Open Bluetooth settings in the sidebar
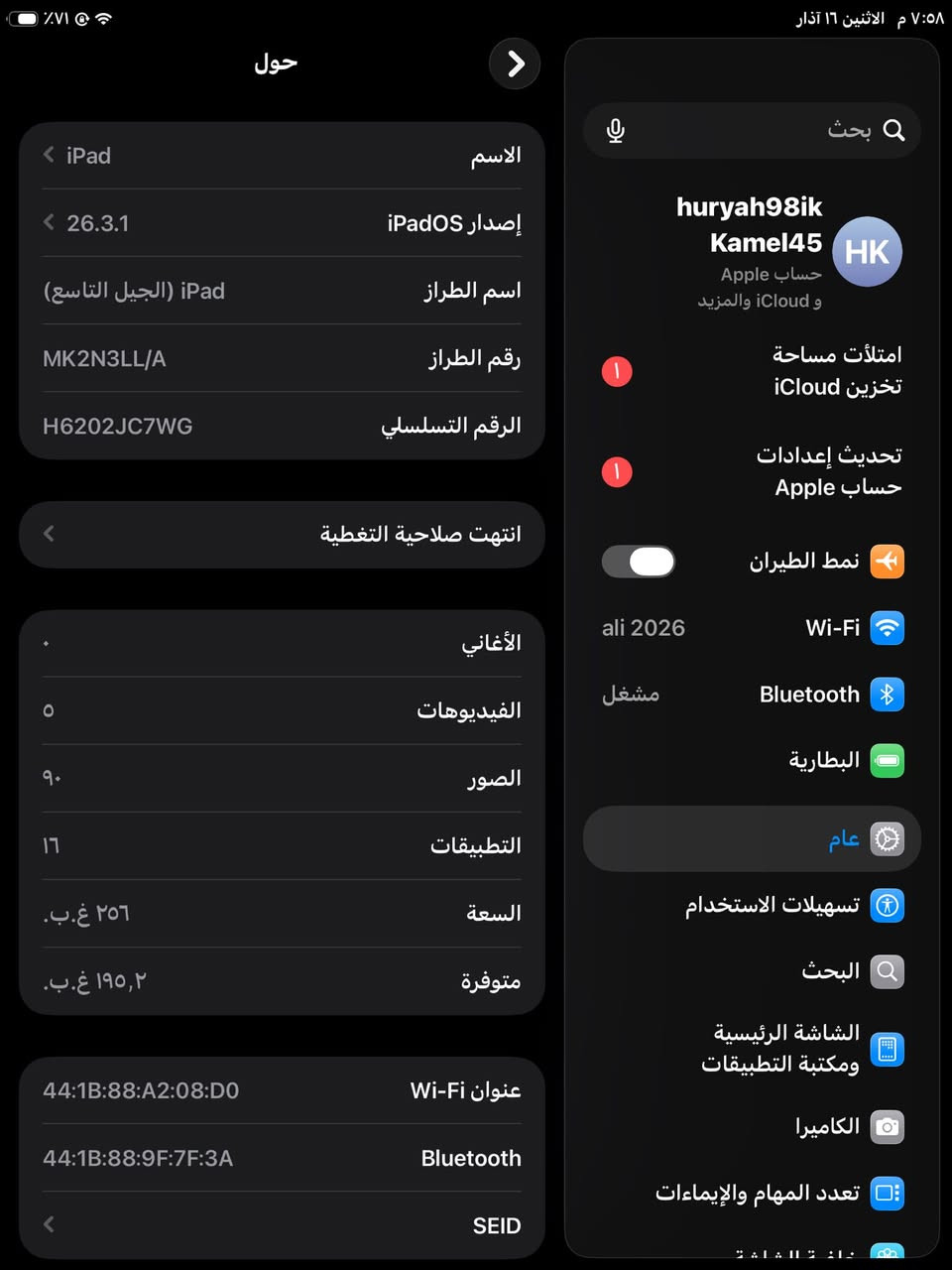 (754, 695)
